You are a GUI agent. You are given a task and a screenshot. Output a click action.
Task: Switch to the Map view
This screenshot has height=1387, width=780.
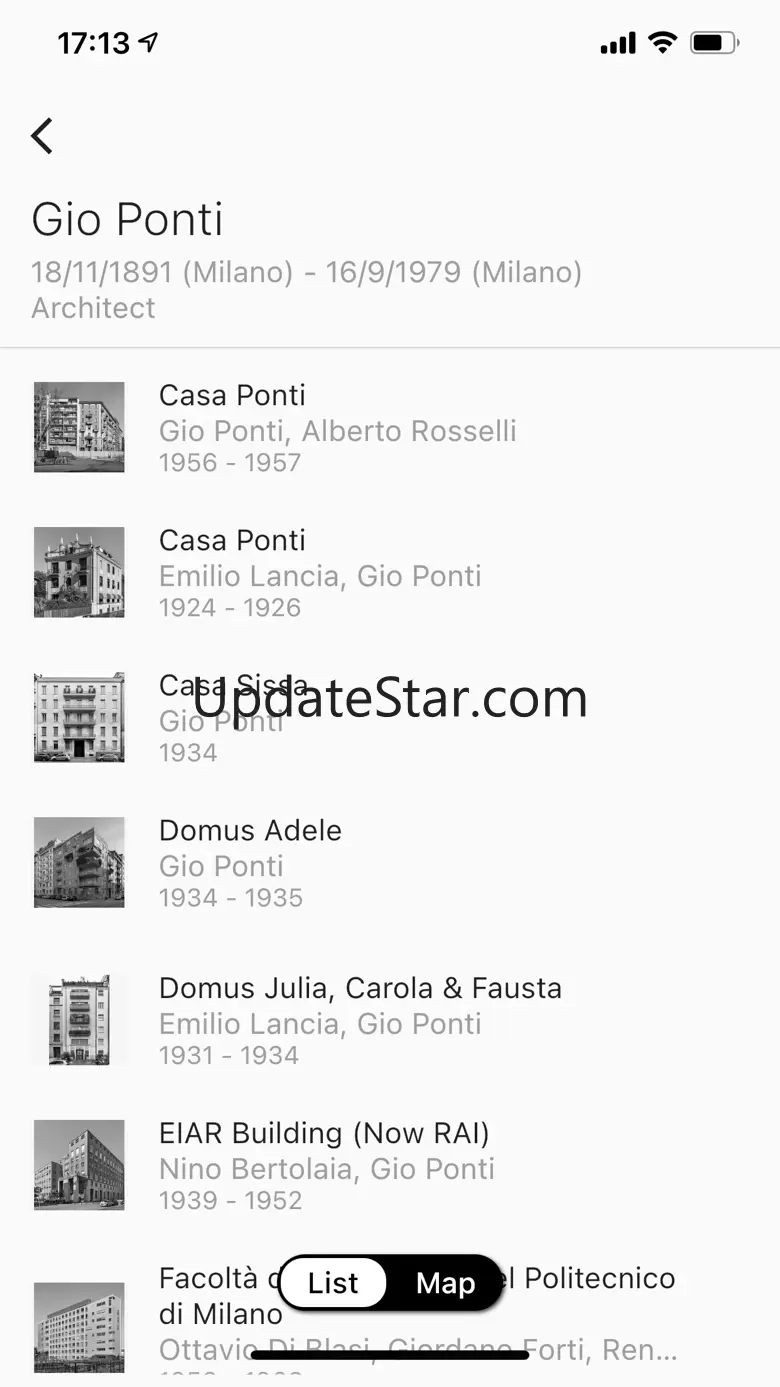[x=445, y=1283]
